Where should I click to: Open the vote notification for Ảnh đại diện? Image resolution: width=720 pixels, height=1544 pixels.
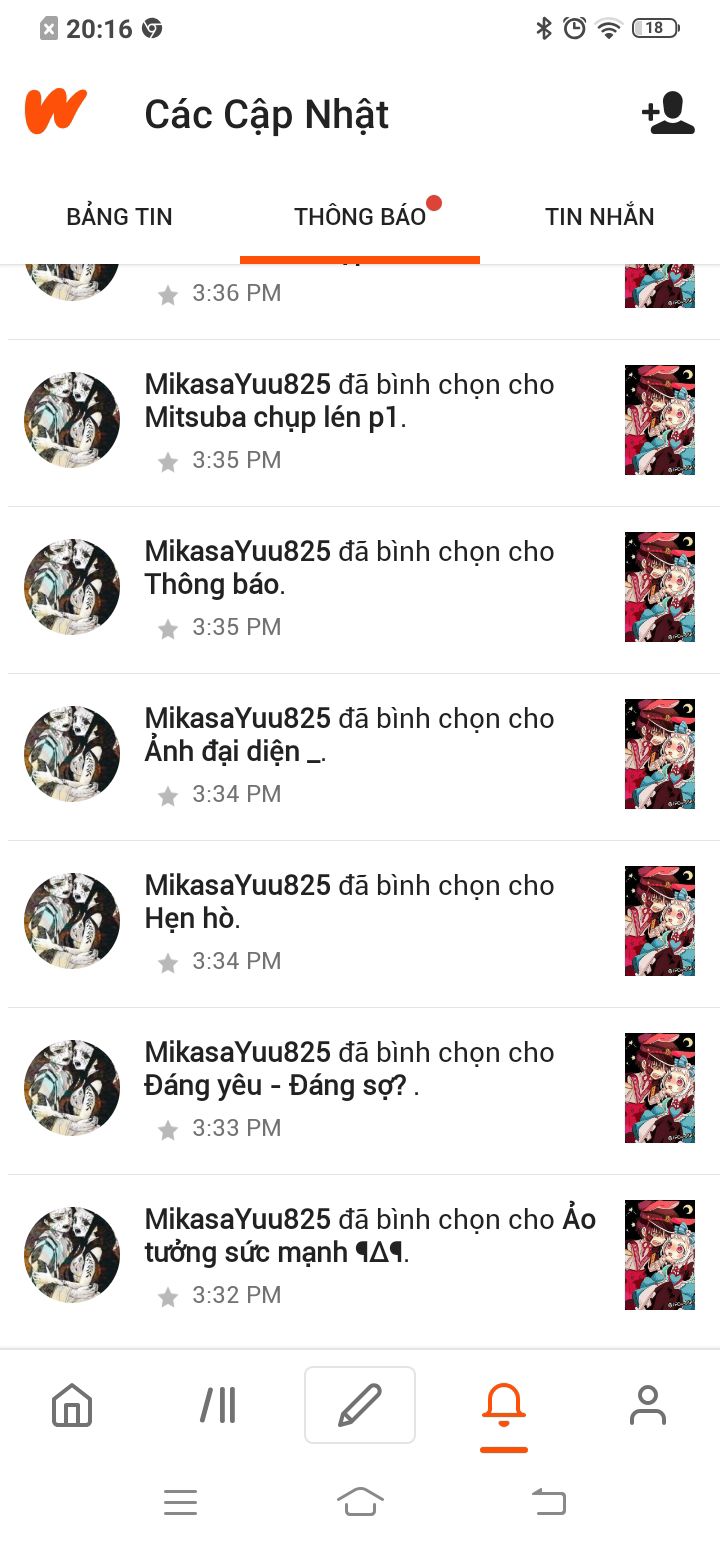coord(360,757)
